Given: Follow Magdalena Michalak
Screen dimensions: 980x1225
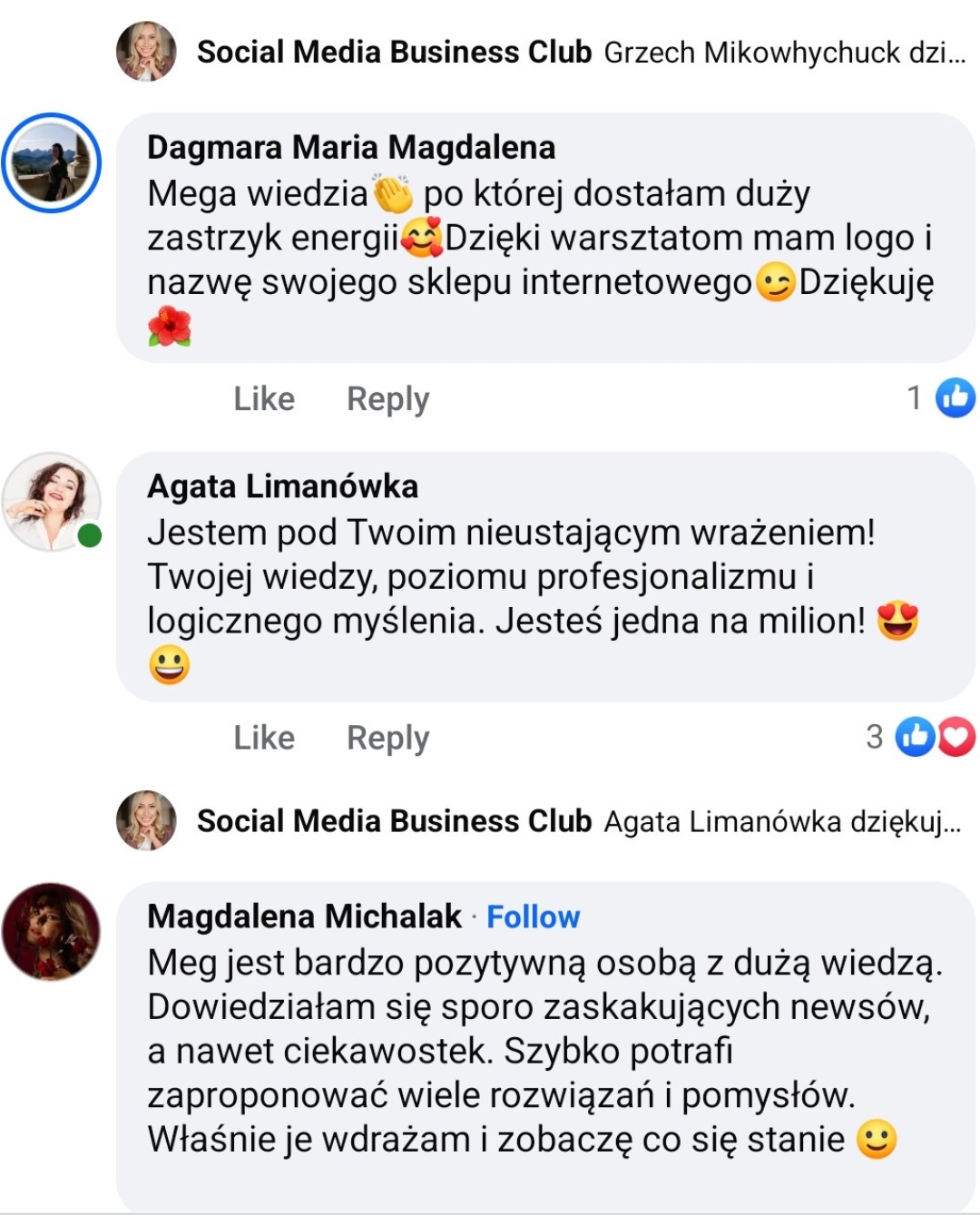Looking at the screenshot, I should pos(533,916).
